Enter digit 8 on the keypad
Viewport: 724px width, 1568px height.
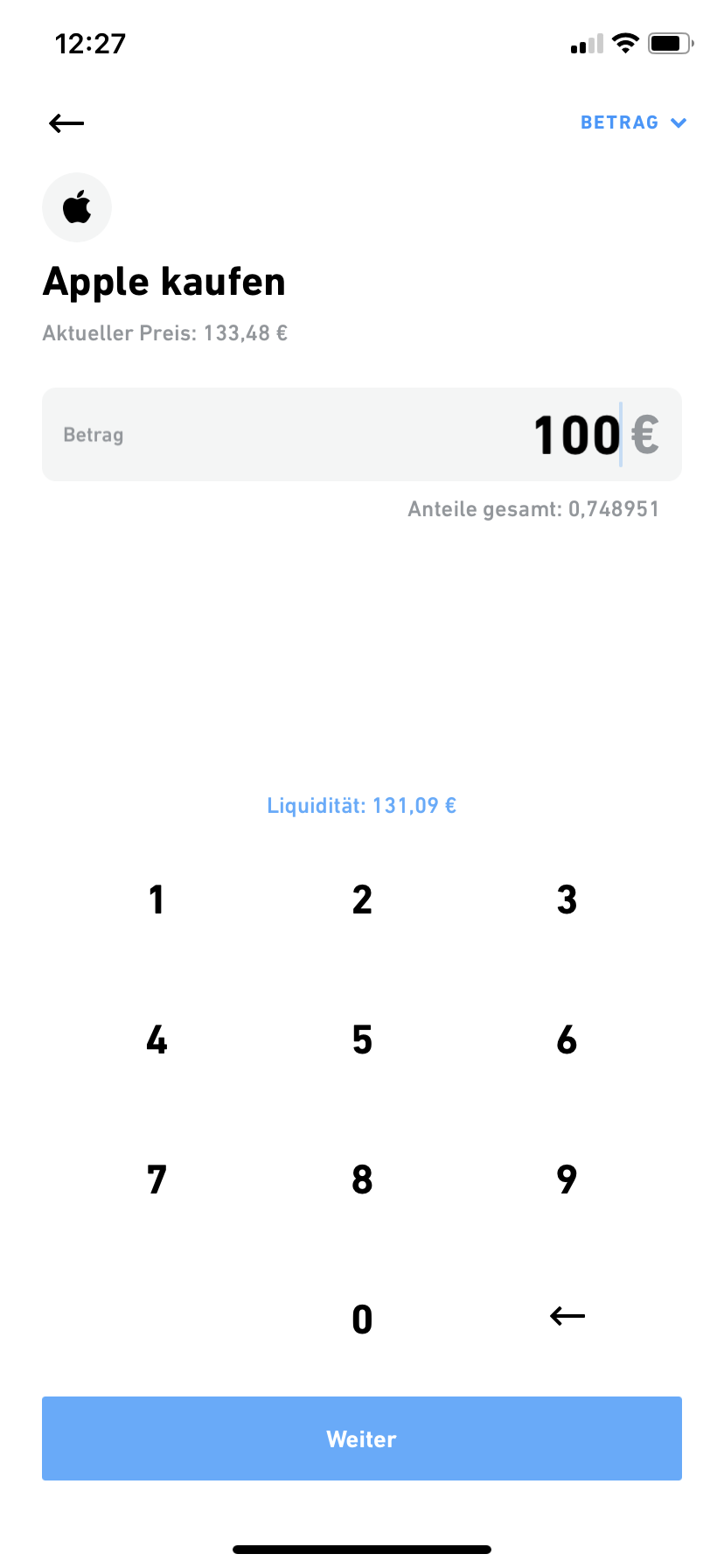point(362,1179)
